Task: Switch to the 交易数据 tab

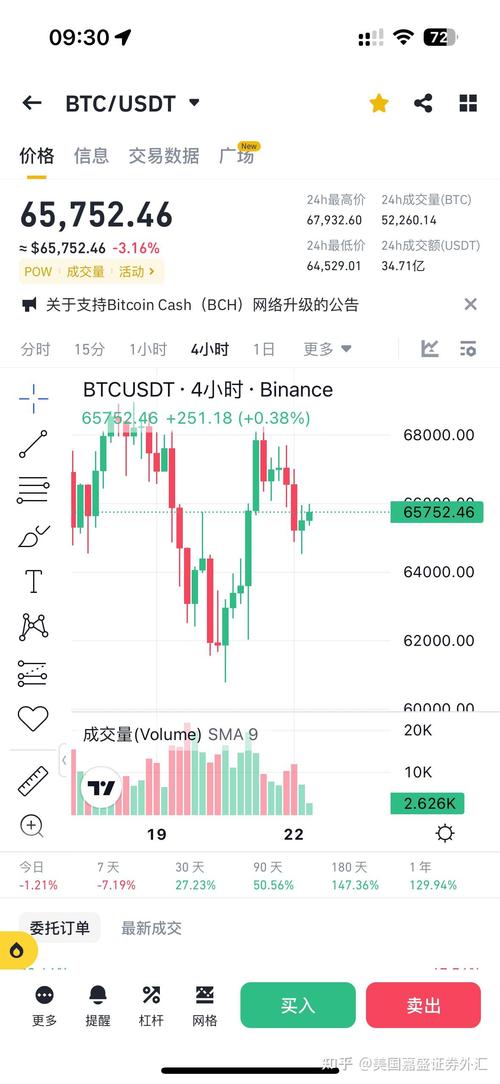Action: tap(164, 156)
